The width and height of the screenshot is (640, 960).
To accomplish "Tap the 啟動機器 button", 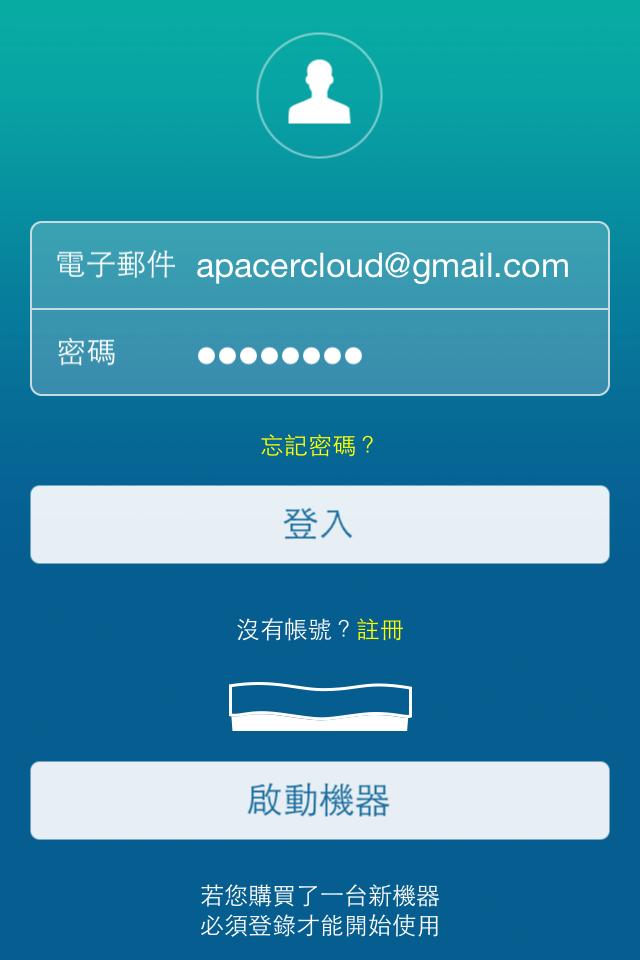I will [320, 800].
